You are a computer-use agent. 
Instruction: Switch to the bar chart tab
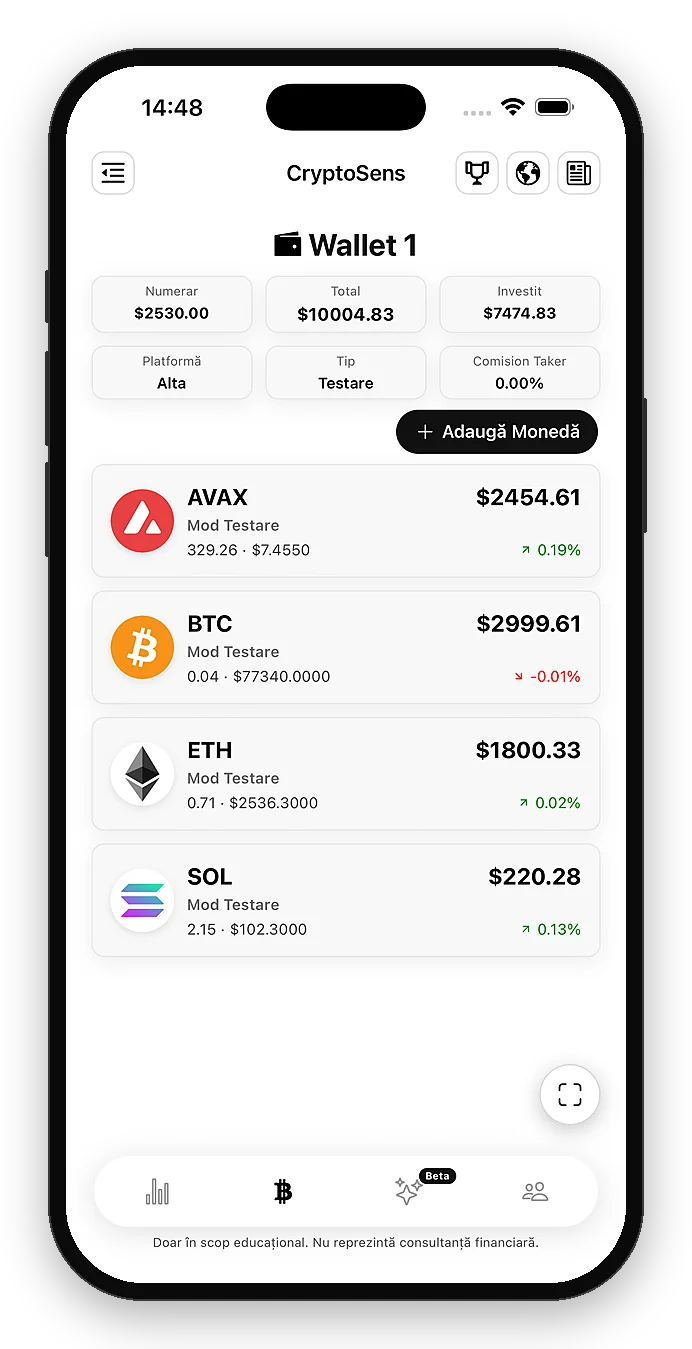(157, 1191)
